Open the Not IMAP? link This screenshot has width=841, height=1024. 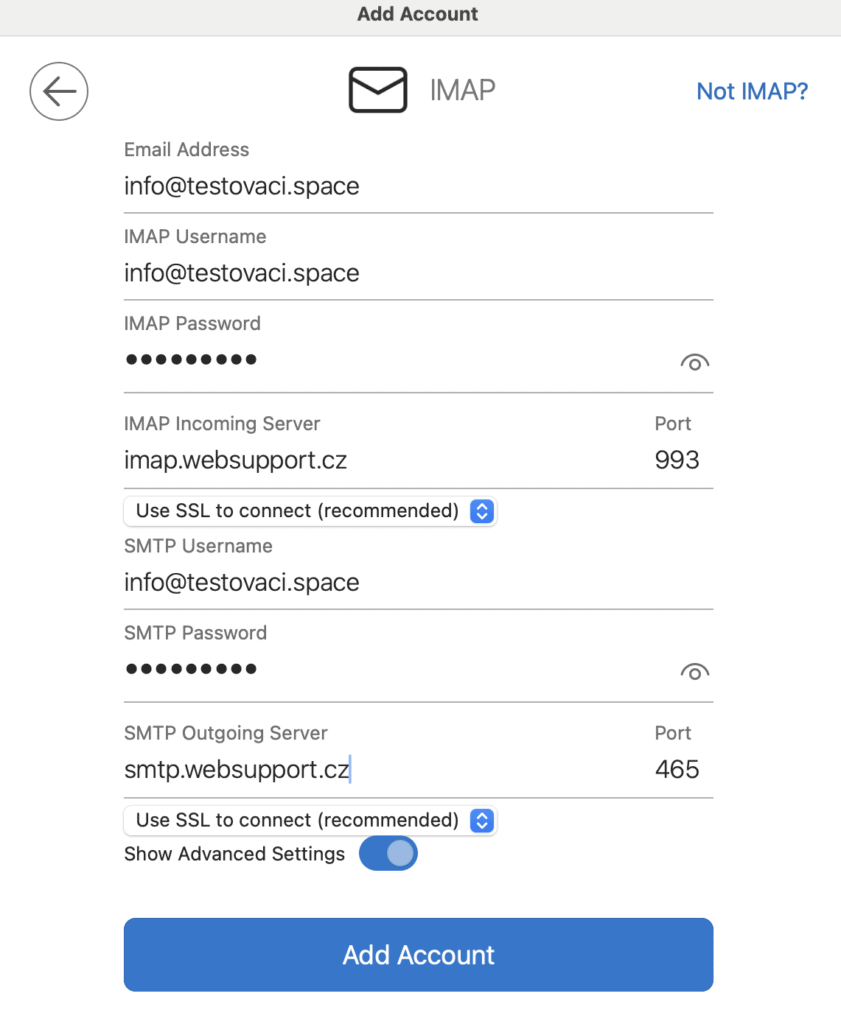click(x=752, y=91)
